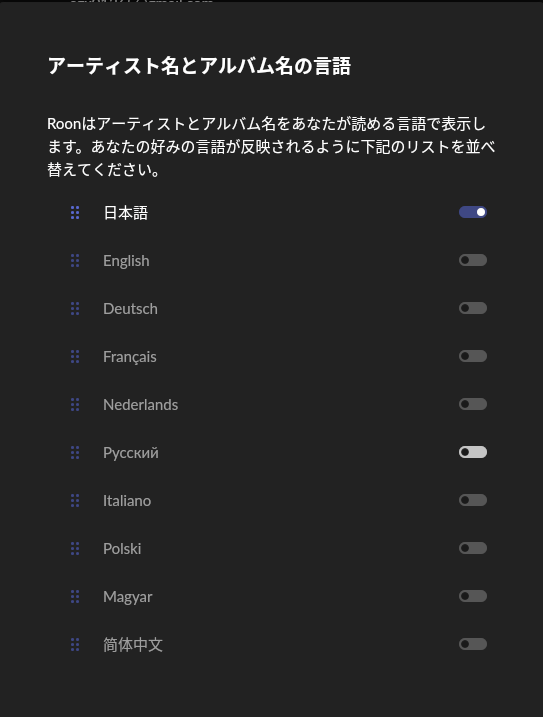Toggle on Deutsch
The height and width of the screenshot is (717, 543).
tap(473, 308)
